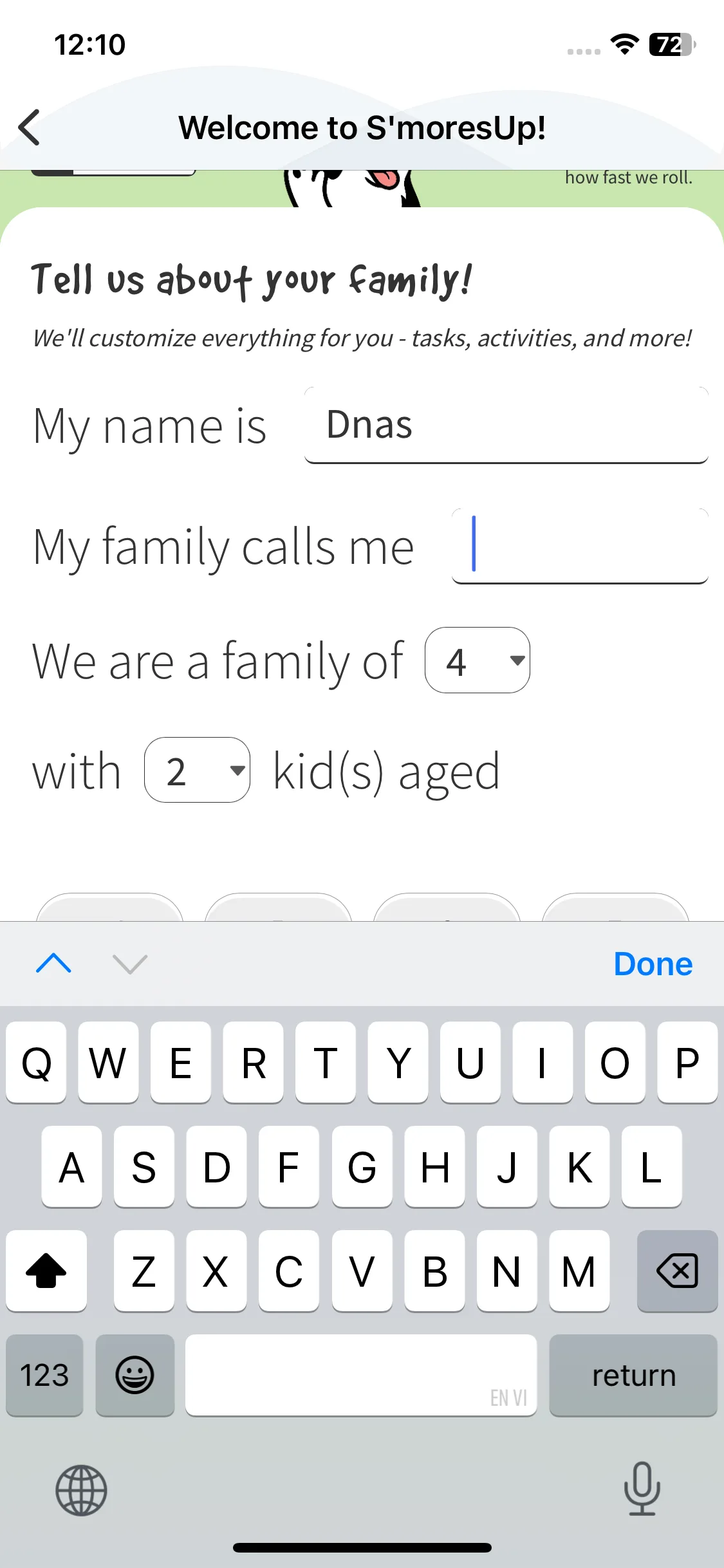Screen dimensions: 724x1568
Task: Tap Done above the keyboard
Action: tap(653, 964)
